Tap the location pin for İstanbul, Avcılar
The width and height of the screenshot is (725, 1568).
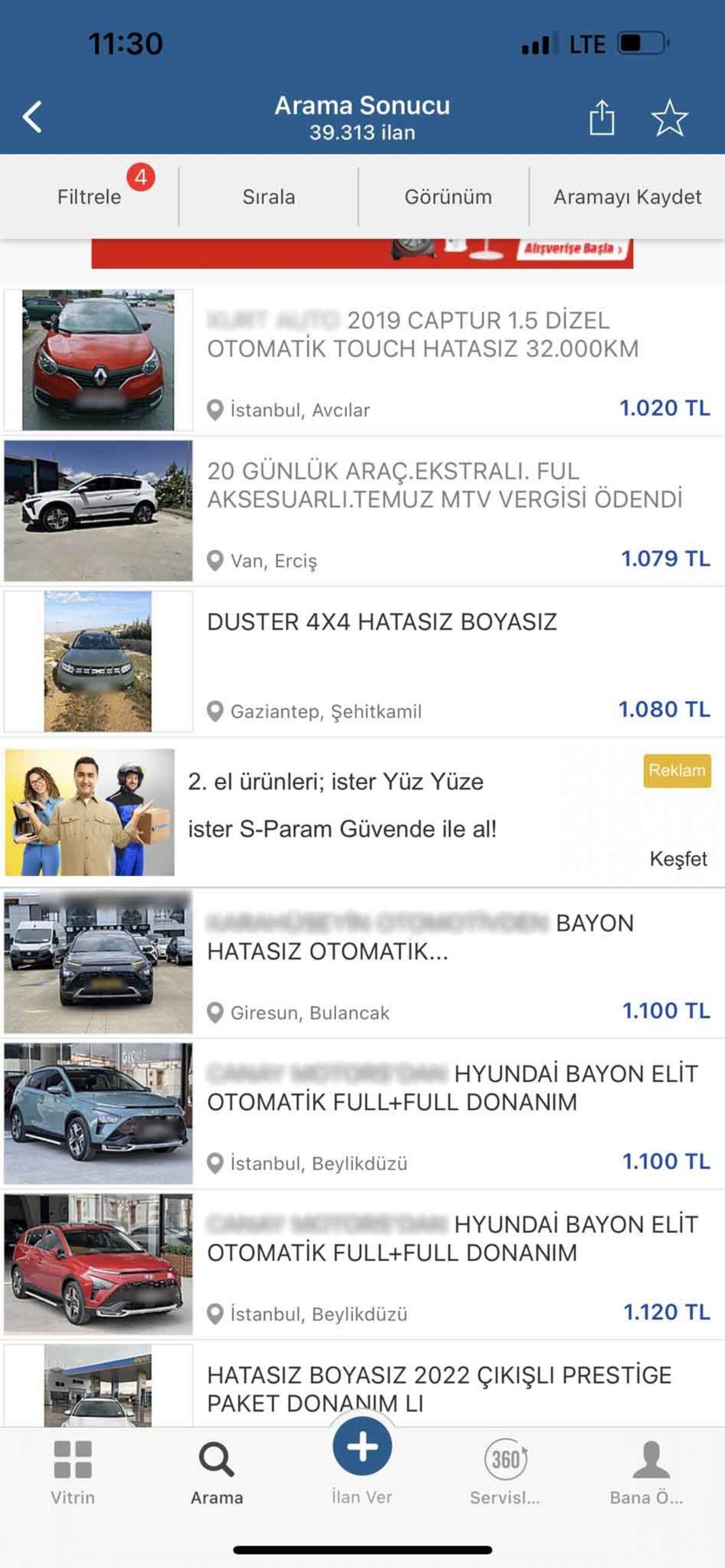click(x=216, y=409)
